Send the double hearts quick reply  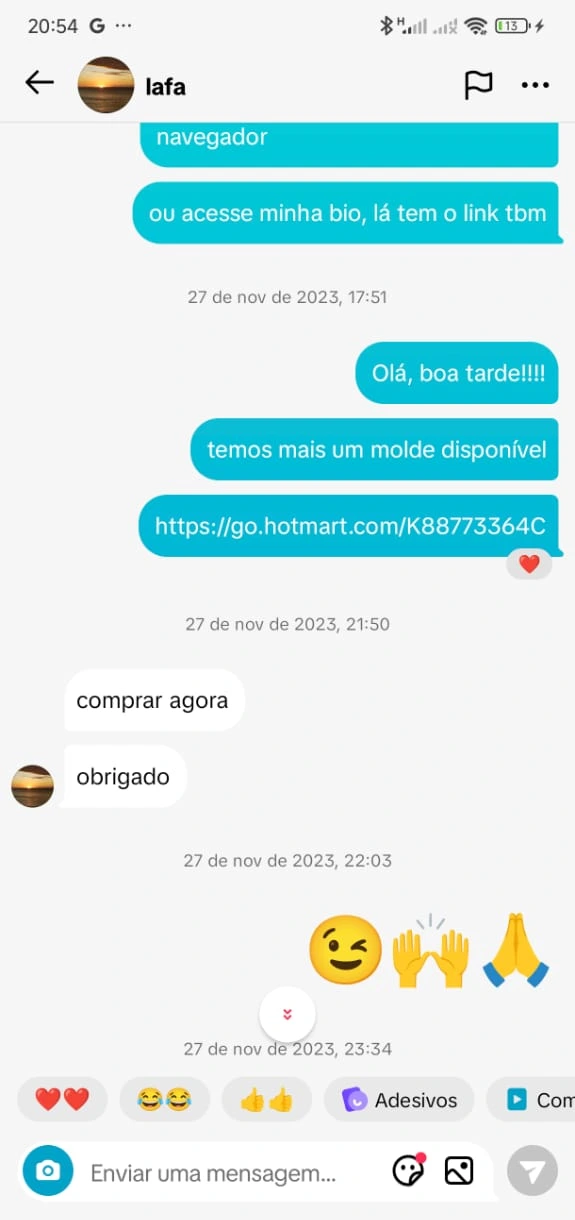click(62, 1100)
